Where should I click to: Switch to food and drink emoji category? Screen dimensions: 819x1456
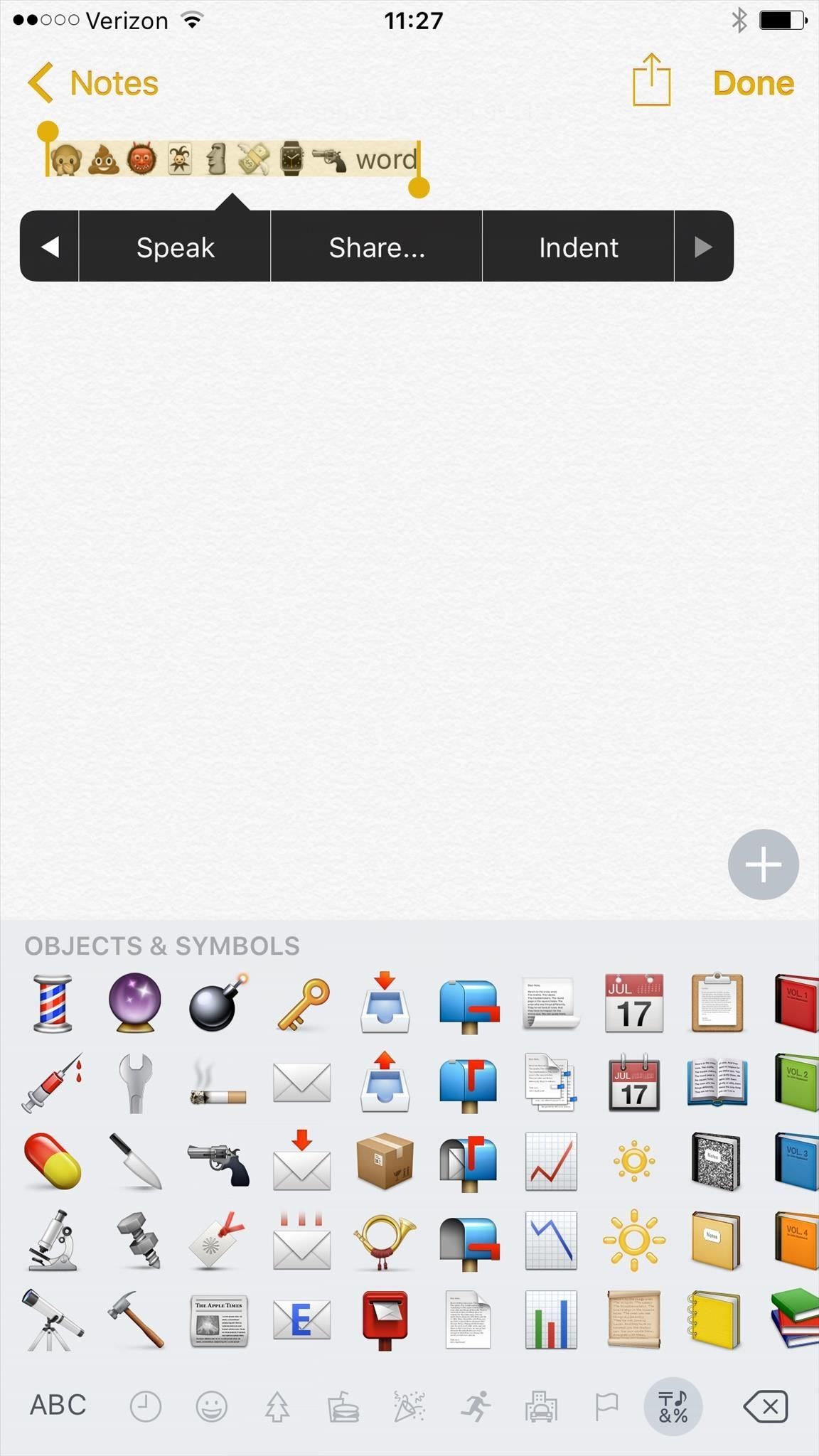[343, 1406]
